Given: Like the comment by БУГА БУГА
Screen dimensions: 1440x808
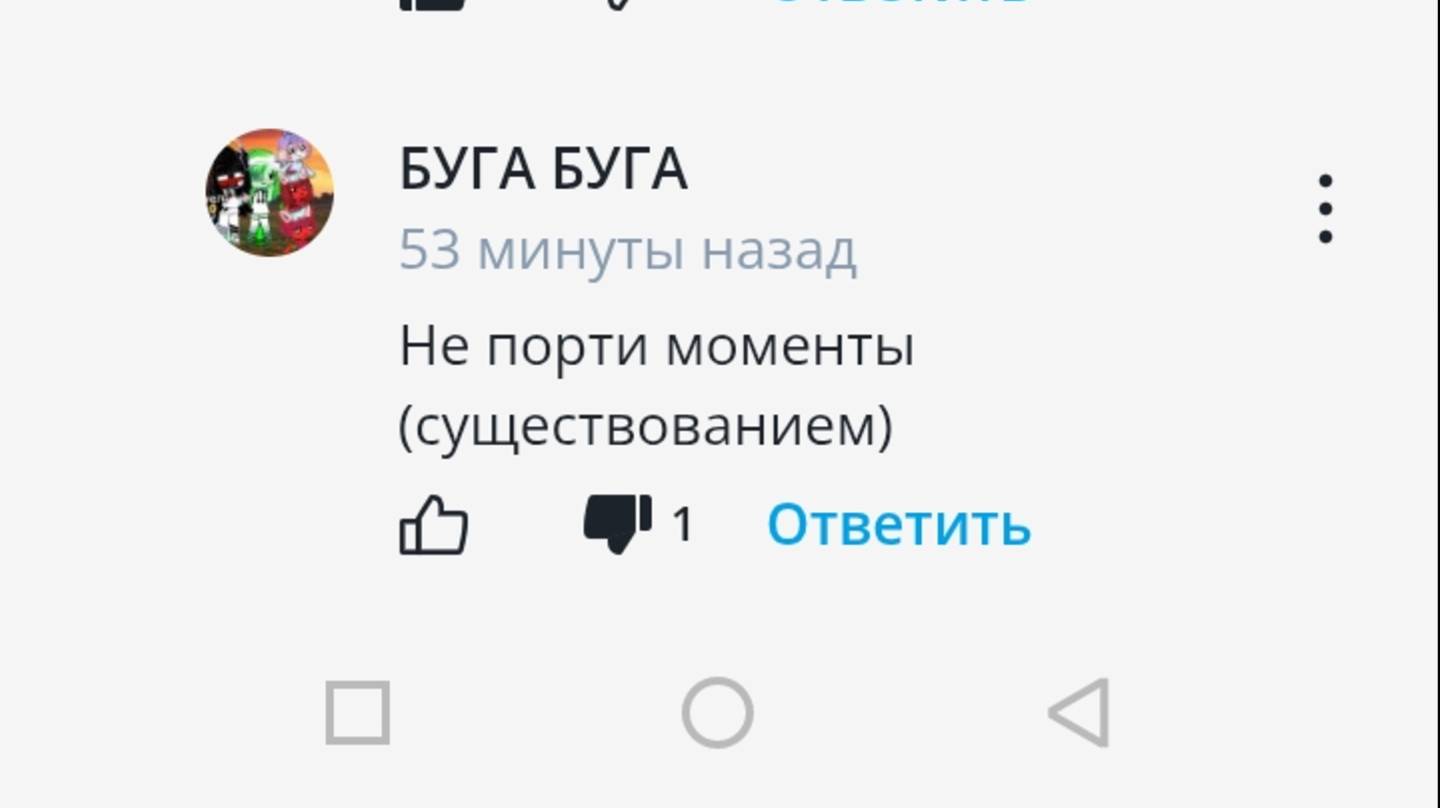Looking at the screenshot, I should click(434, 525).
